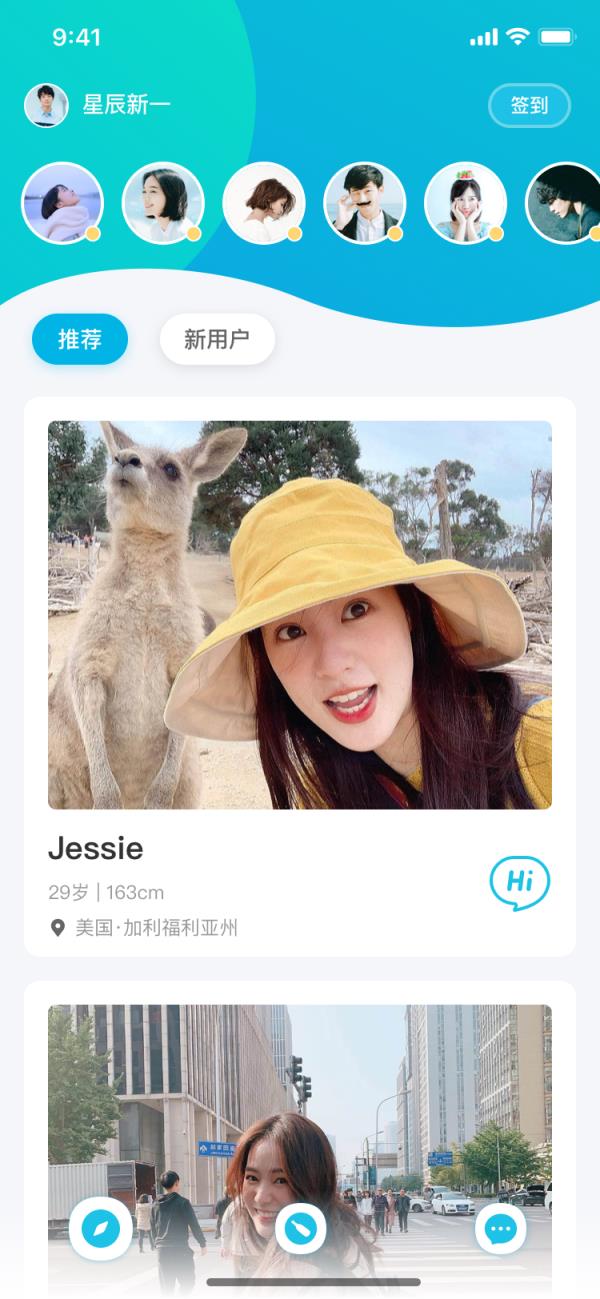Say Hi to Jessie
Viewport: 600px width, 1299px height.
pos(519,882)
